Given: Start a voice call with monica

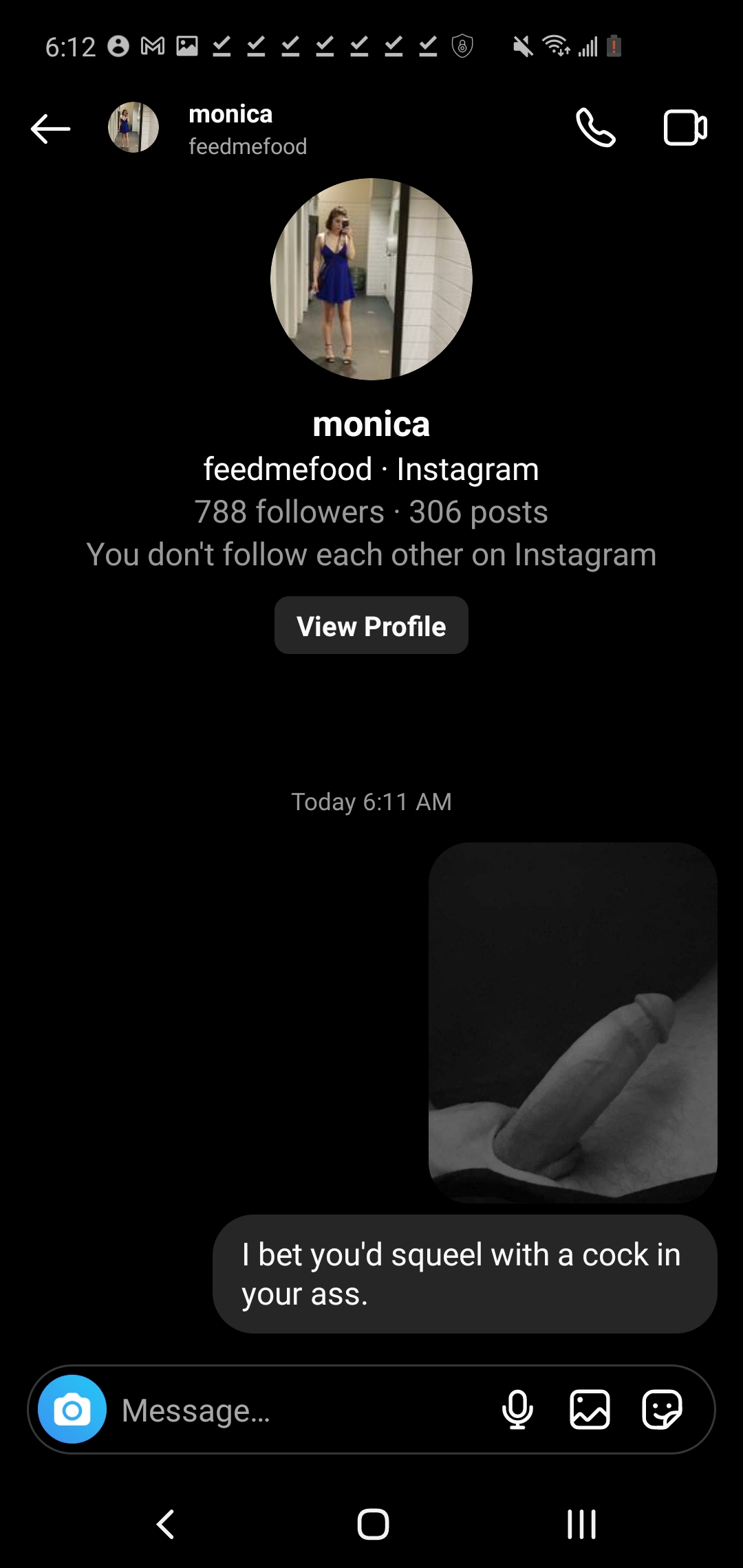Looking at the screenshot, I should (595, 128).
